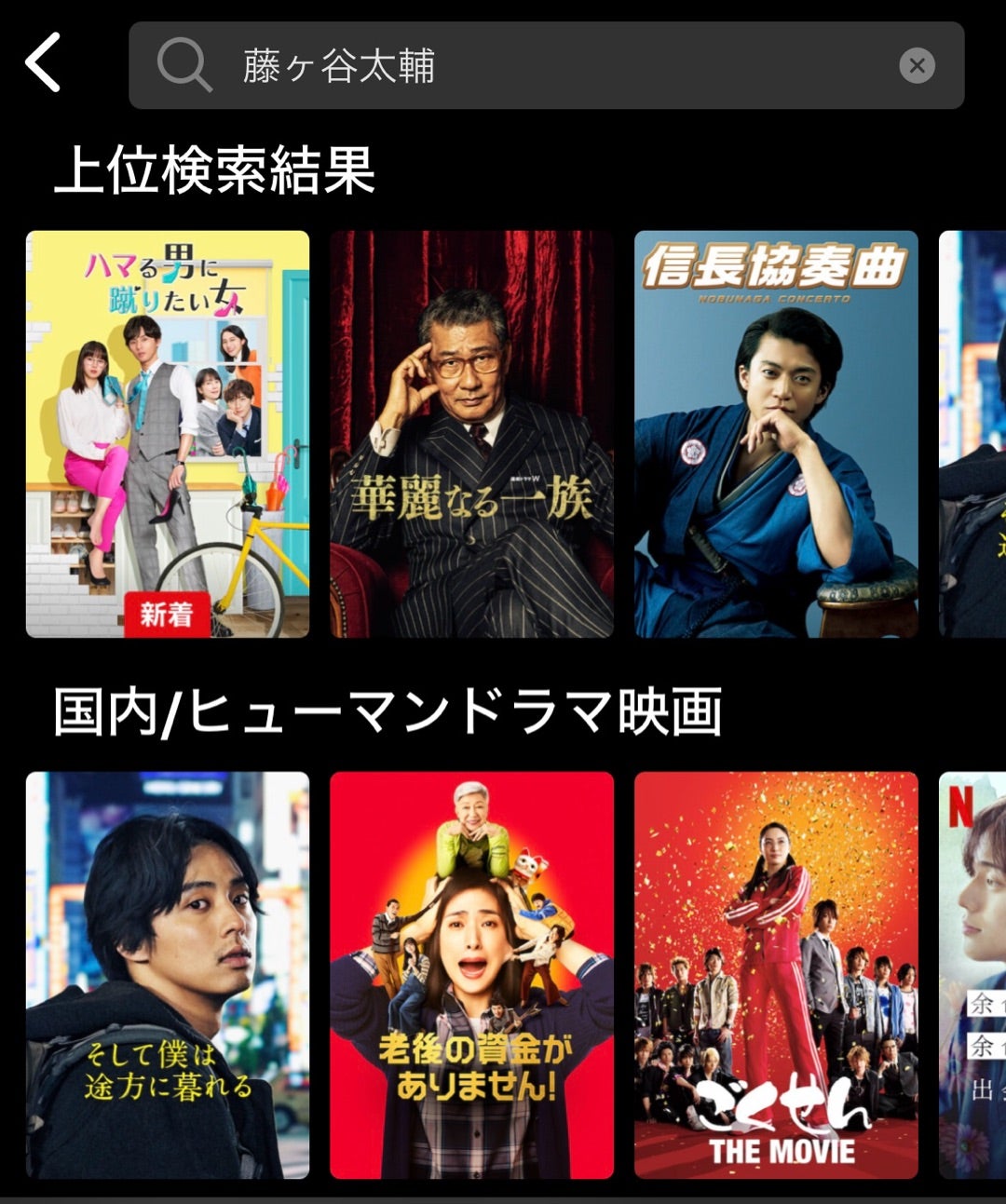Open ハマる男に蹴りたい女 poster
The width and height of the screenshot is (1006, 1204).
point(168,434)
